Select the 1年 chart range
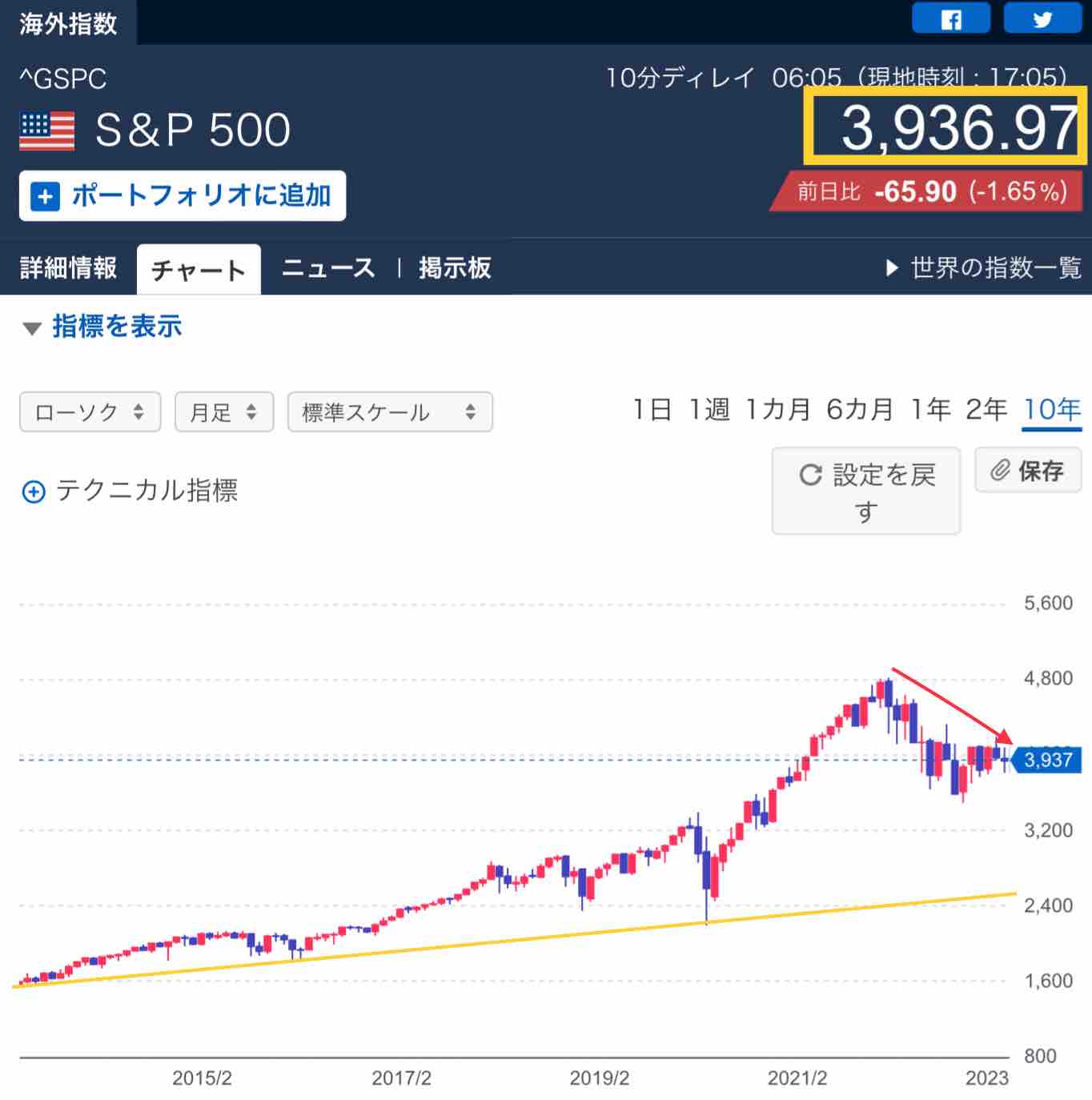1092x1100 pixels. click(930, 410)
